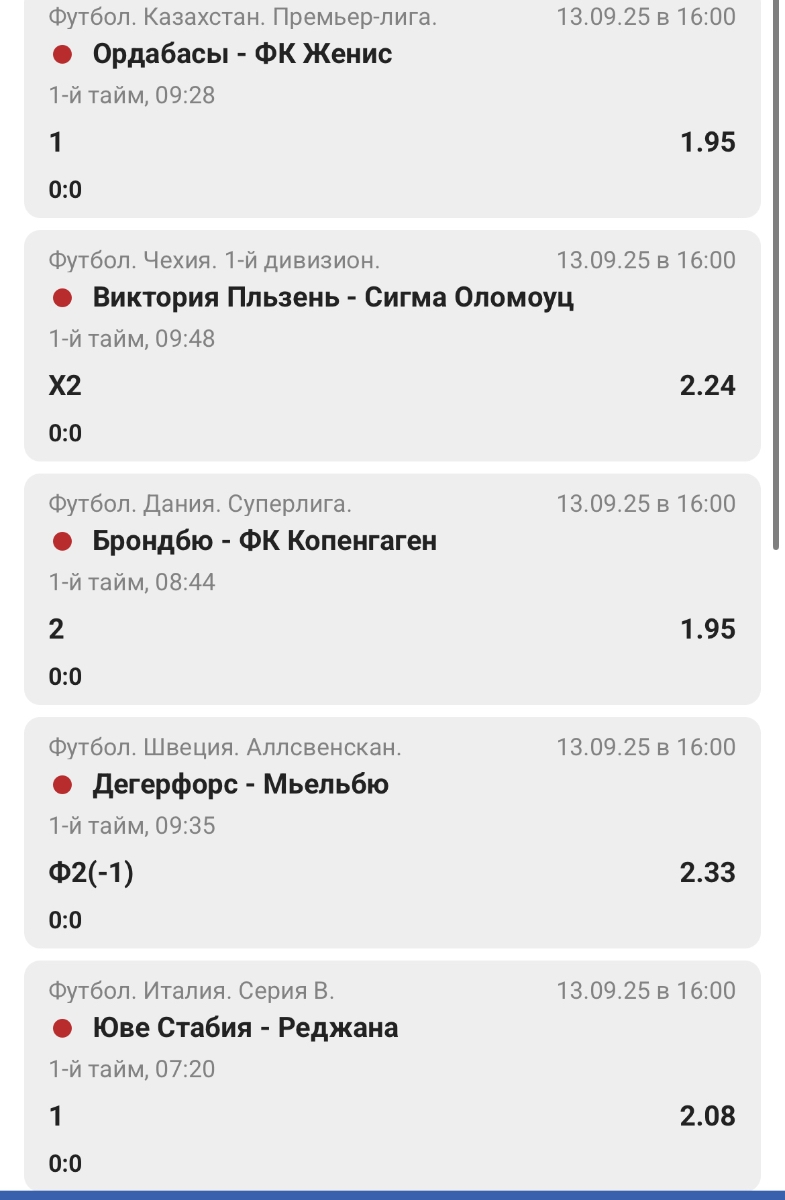This screenshot has height=1200, width=785.
Task: Select the Дегерфорс - Мьельбю bet card
Action: click(x=240, y=785)
